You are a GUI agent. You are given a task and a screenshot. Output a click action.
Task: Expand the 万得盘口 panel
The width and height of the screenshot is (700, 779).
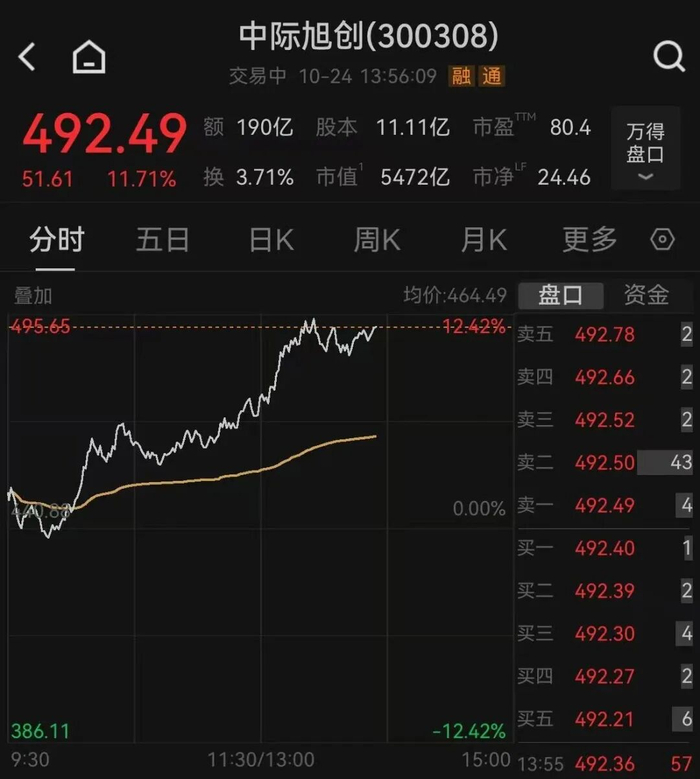pos(645,149)
